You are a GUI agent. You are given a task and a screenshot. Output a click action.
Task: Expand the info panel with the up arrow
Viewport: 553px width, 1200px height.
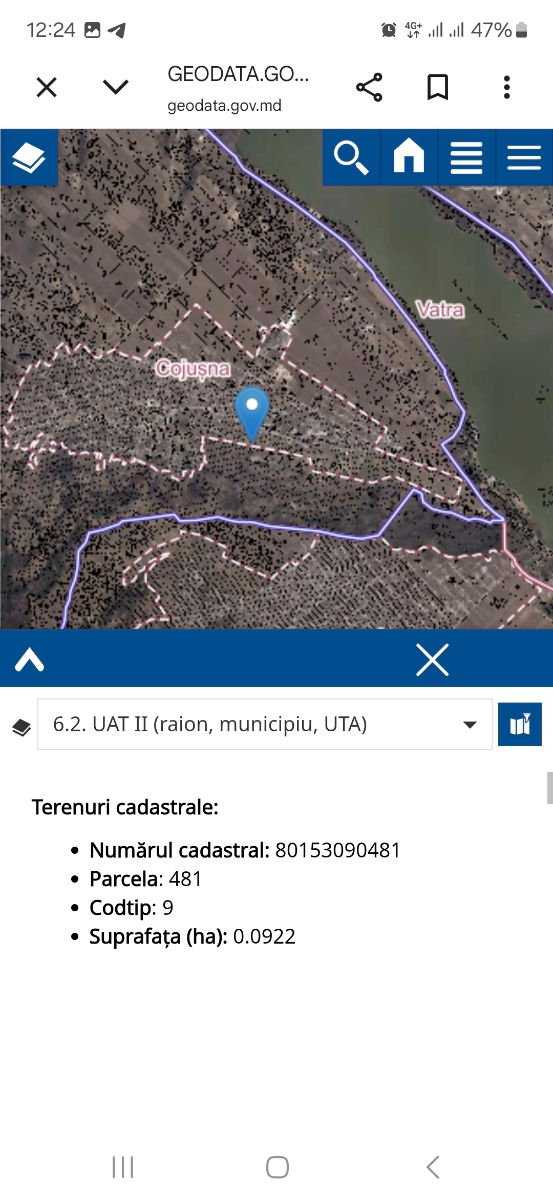click(29, 660)
